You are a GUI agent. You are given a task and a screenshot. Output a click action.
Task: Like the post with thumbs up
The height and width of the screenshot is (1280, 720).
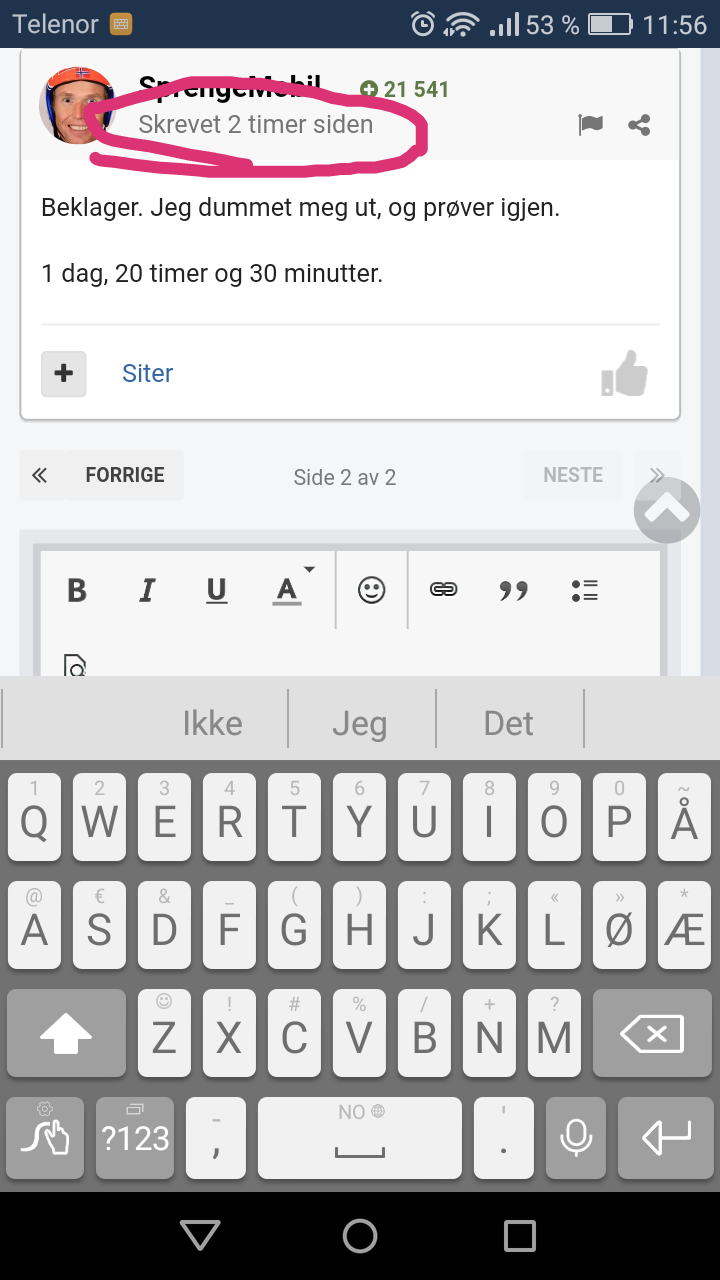click(x=625, y=374)
